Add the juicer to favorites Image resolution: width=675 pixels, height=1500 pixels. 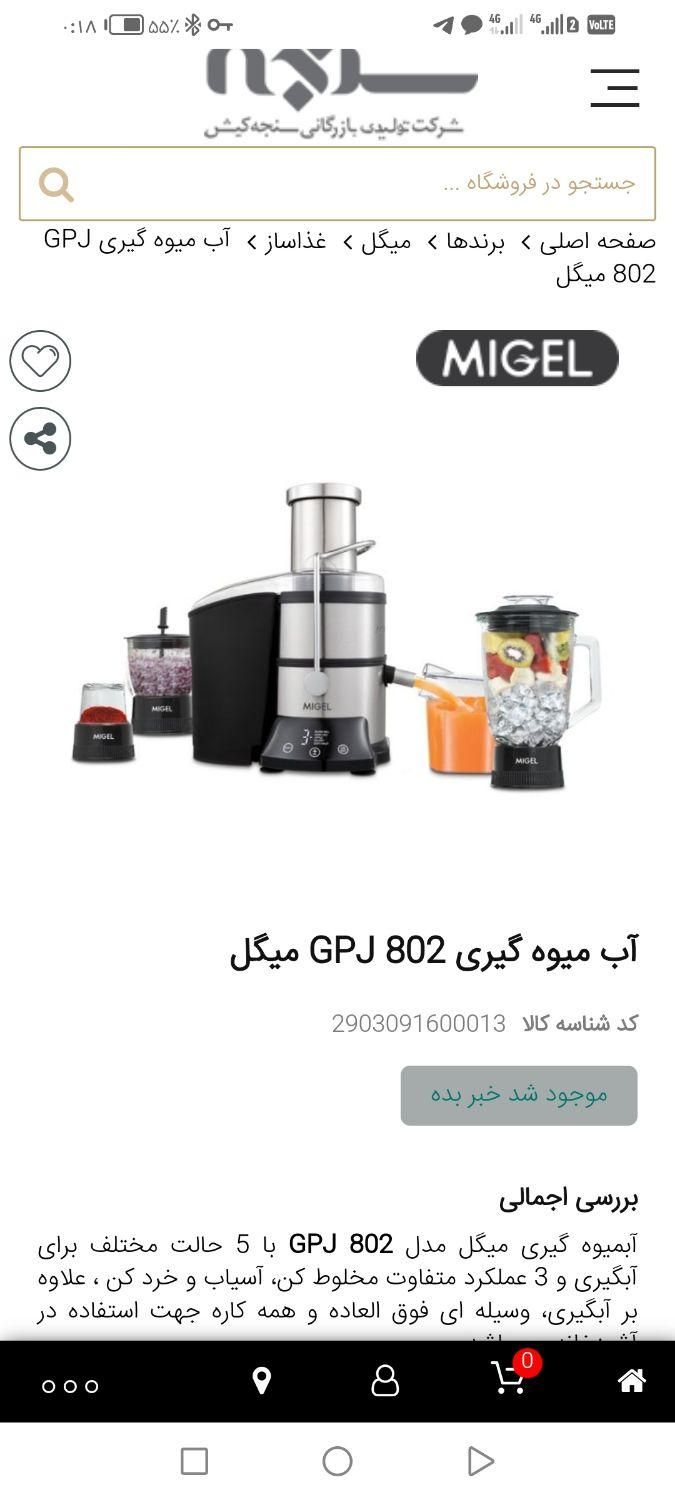[40, 361]
